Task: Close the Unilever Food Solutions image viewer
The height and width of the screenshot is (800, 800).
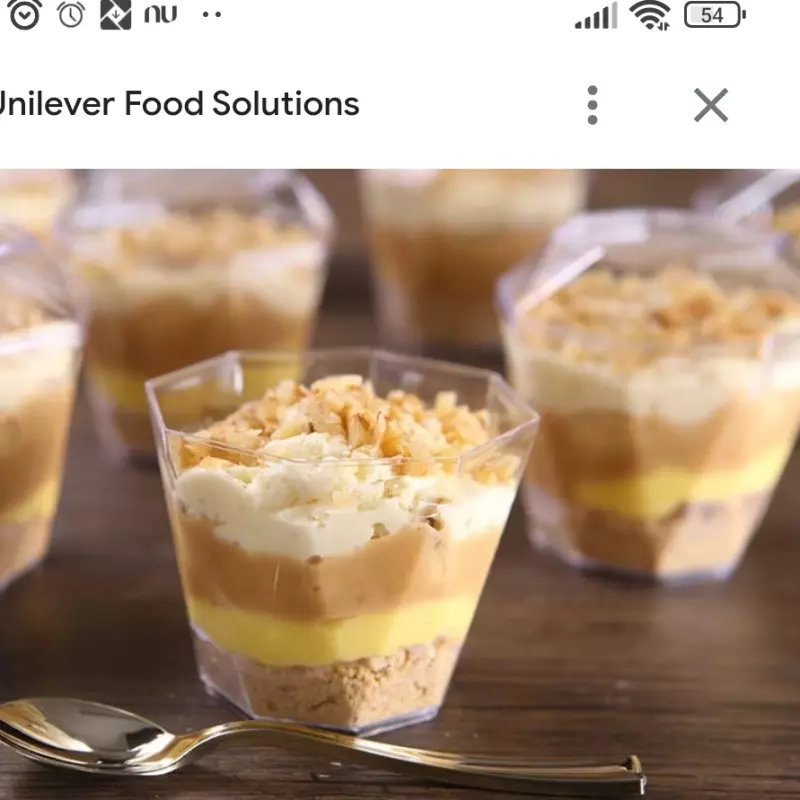Action: 711,105
